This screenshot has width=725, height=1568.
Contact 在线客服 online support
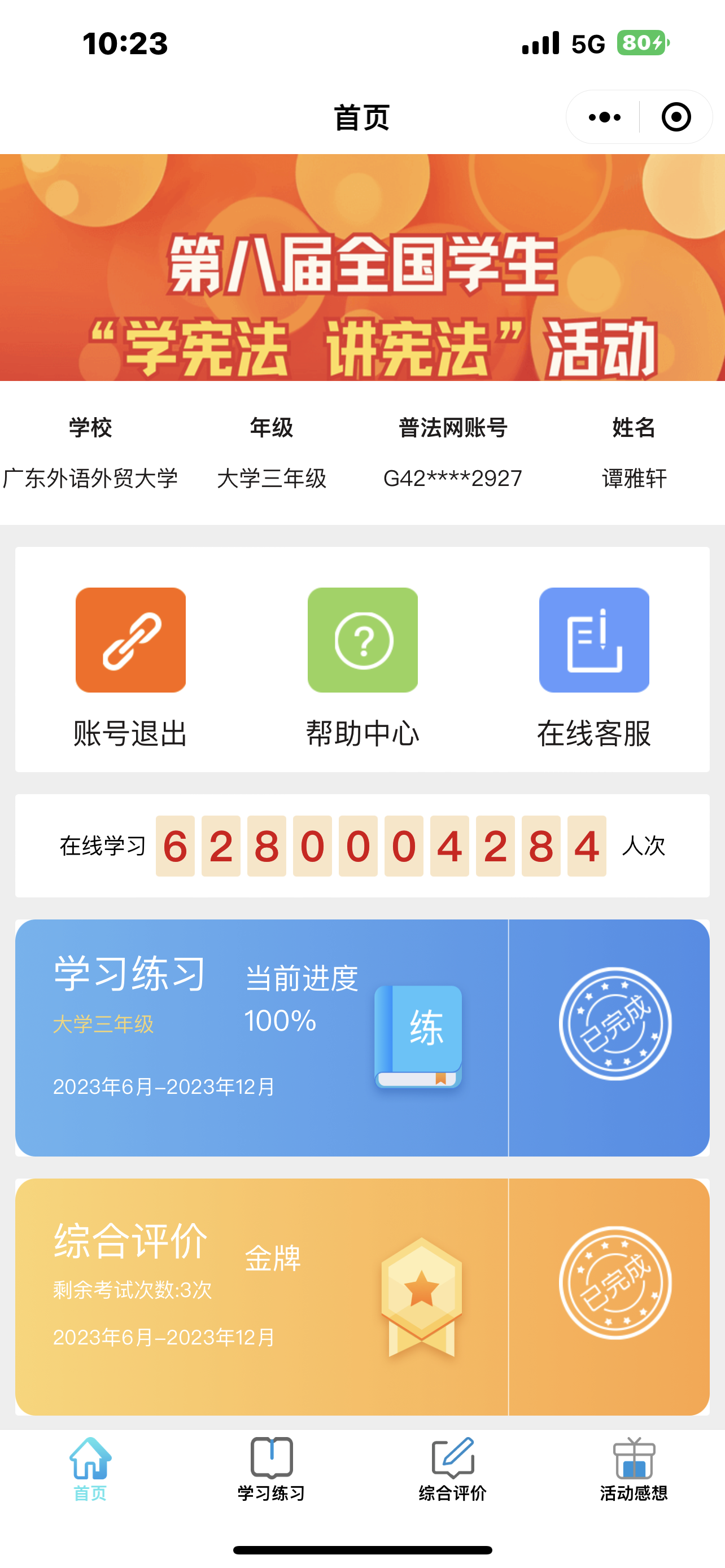[594, 667]
